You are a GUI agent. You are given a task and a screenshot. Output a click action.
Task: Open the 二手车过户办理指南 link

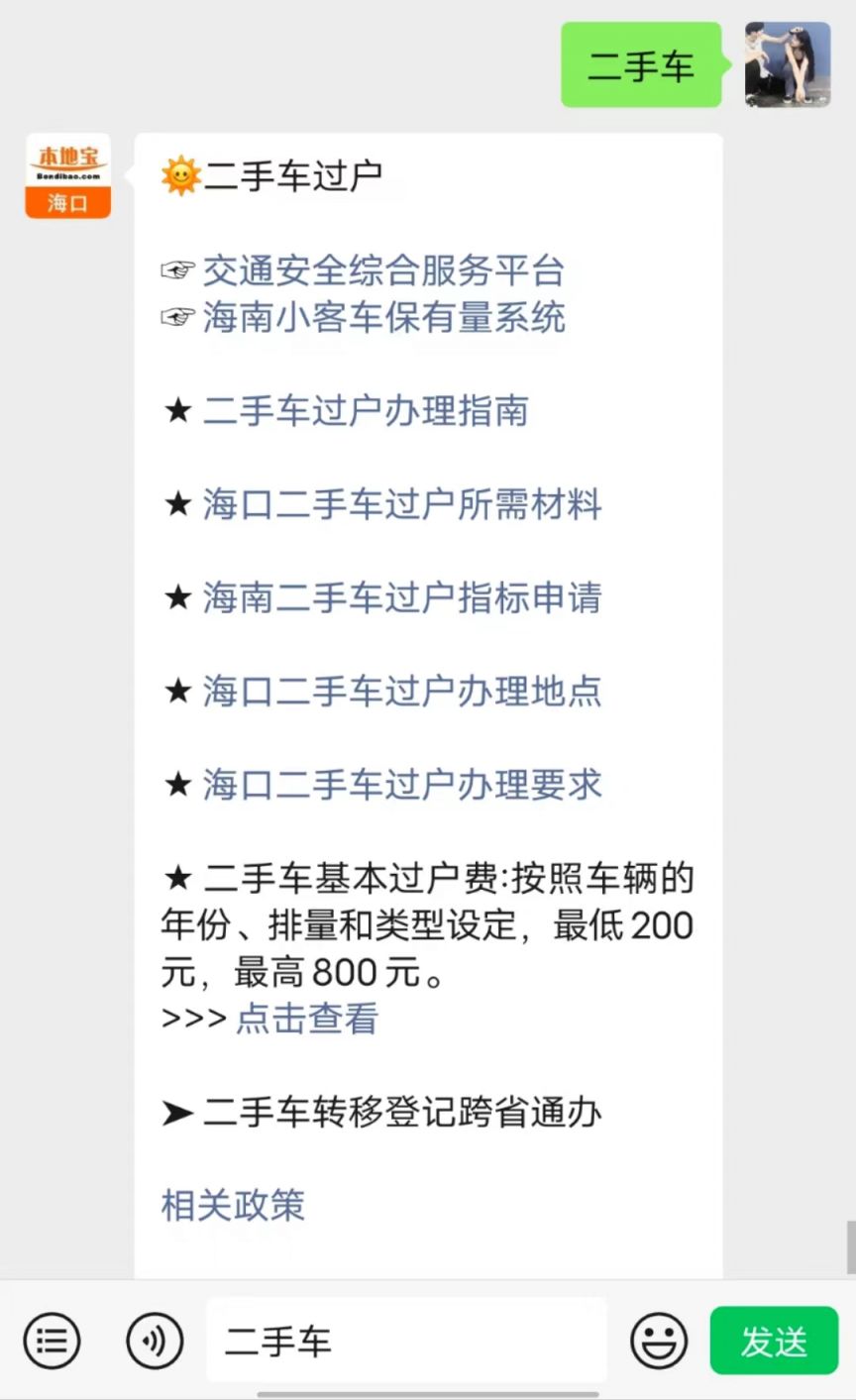(366, 411)
